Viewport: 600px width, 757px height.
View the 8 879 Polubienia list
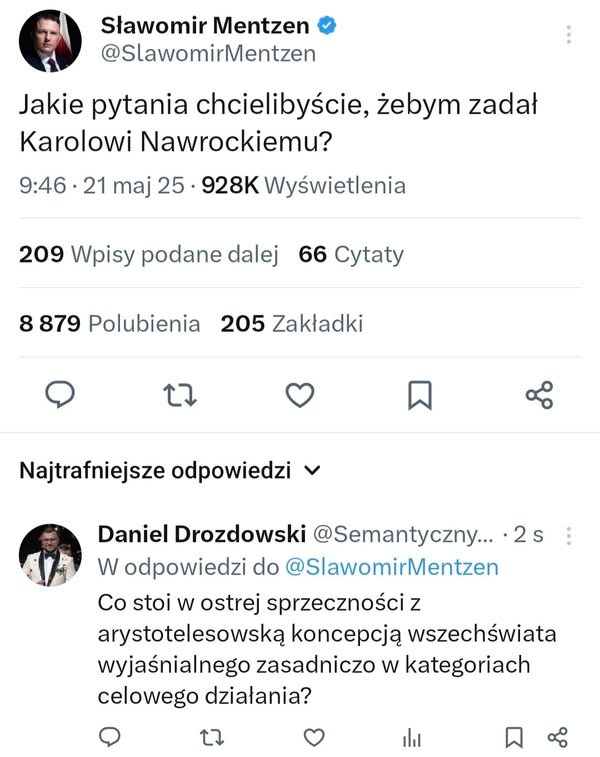click(x=110, y=324)
